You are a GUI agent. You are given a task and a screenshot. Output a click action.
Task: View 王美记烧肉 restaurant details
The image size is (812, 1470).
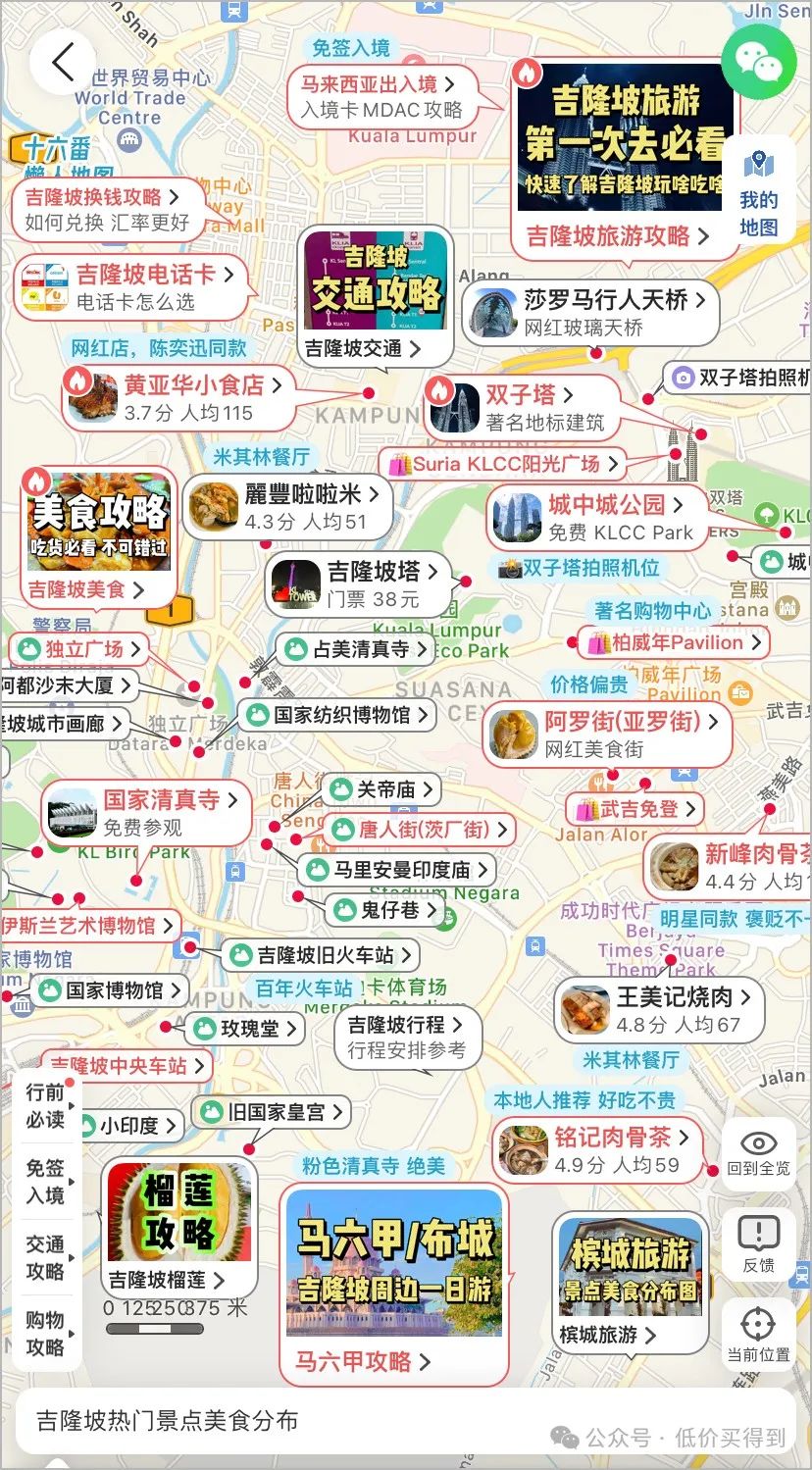pos(657,1010)
